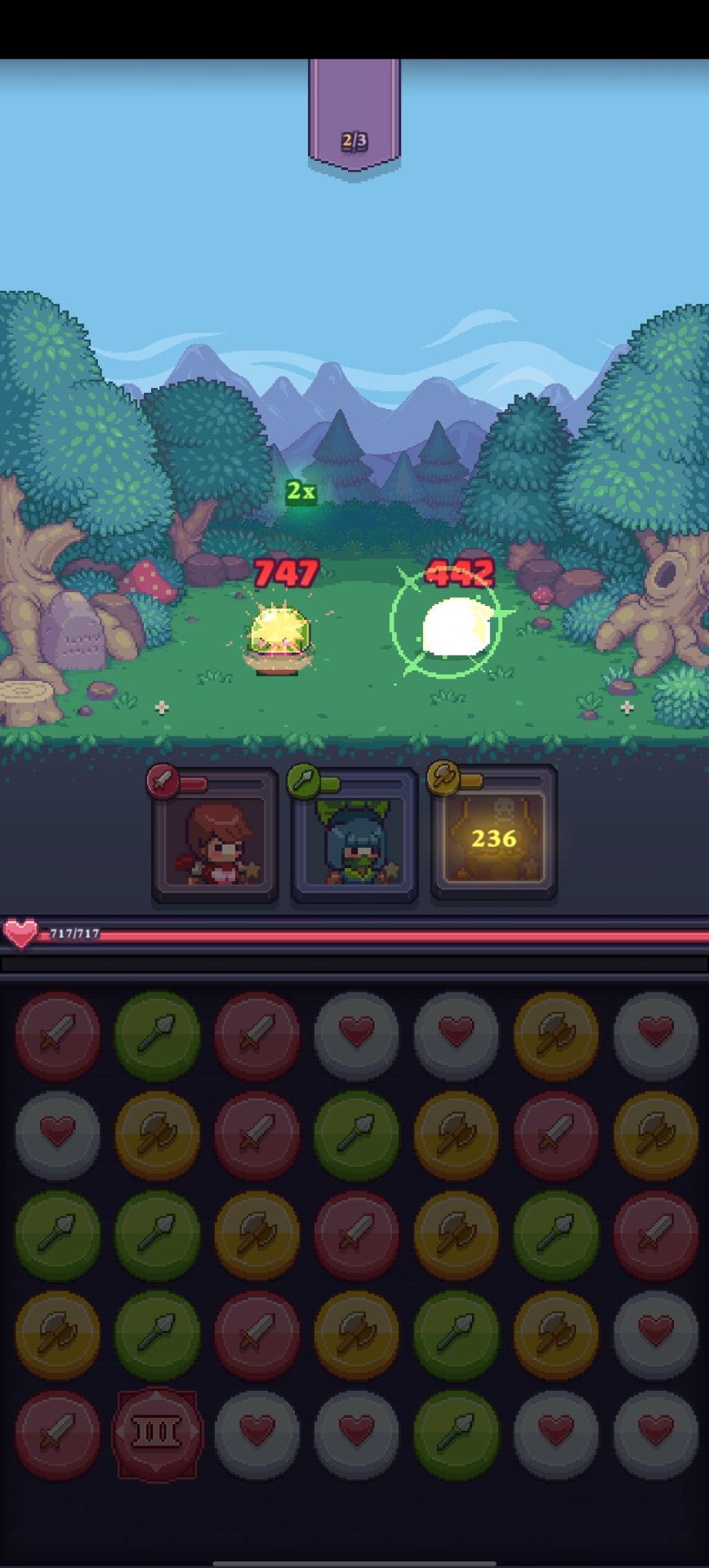The width and height of the screenshot is (709, 1568).
Task: Tap the red special tile marked III
Action: pos(157,1433)
